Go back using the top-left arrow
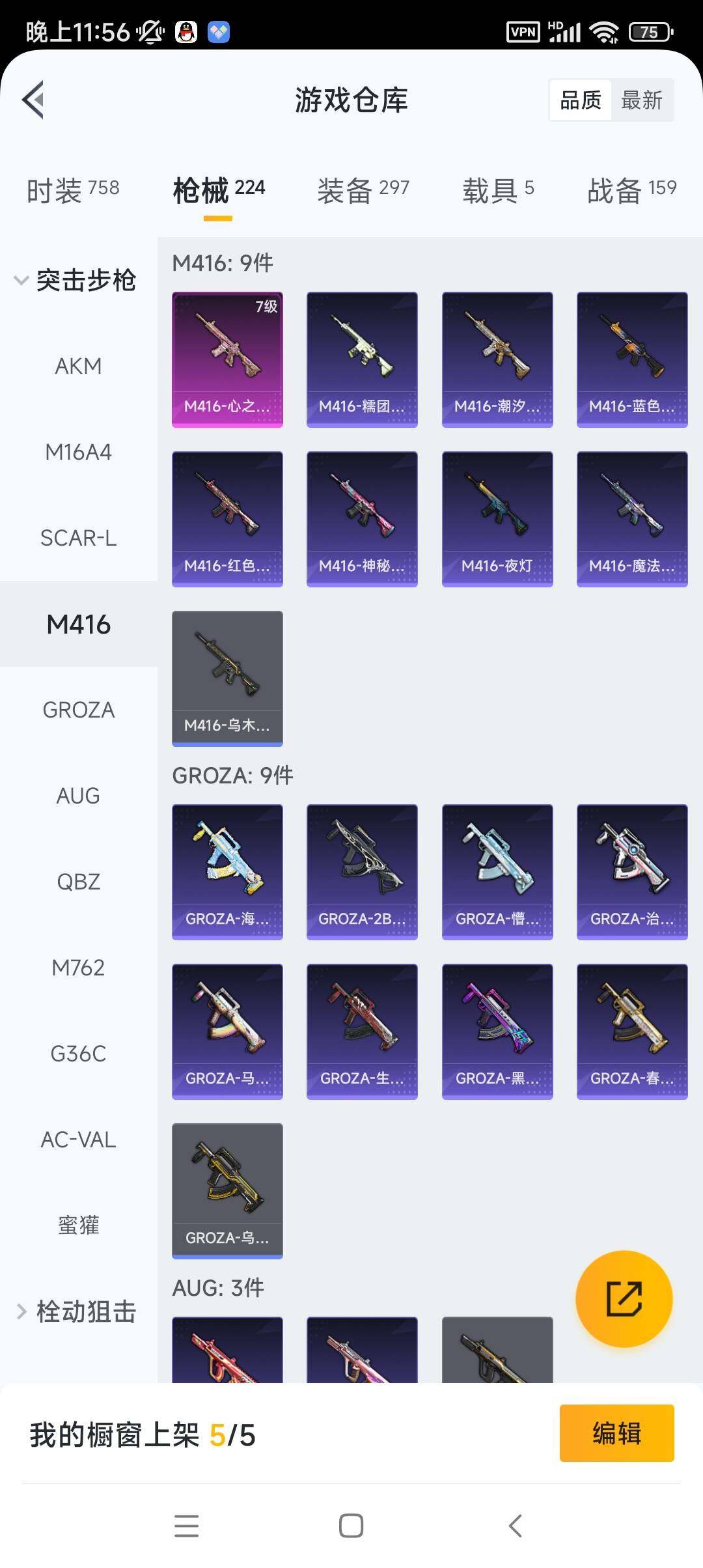Viewport: 703px width, 1568px height. click(34, 100)
